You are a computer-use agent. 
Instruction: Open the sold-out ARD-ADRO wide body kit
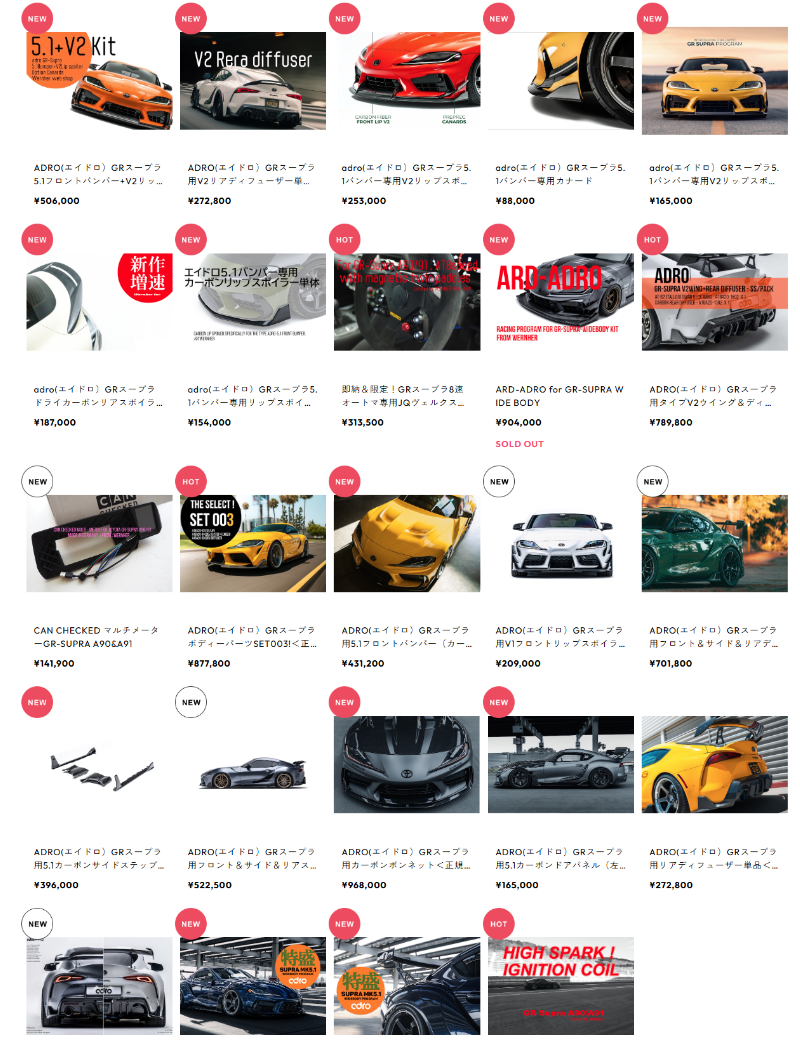tap(561, 302)
